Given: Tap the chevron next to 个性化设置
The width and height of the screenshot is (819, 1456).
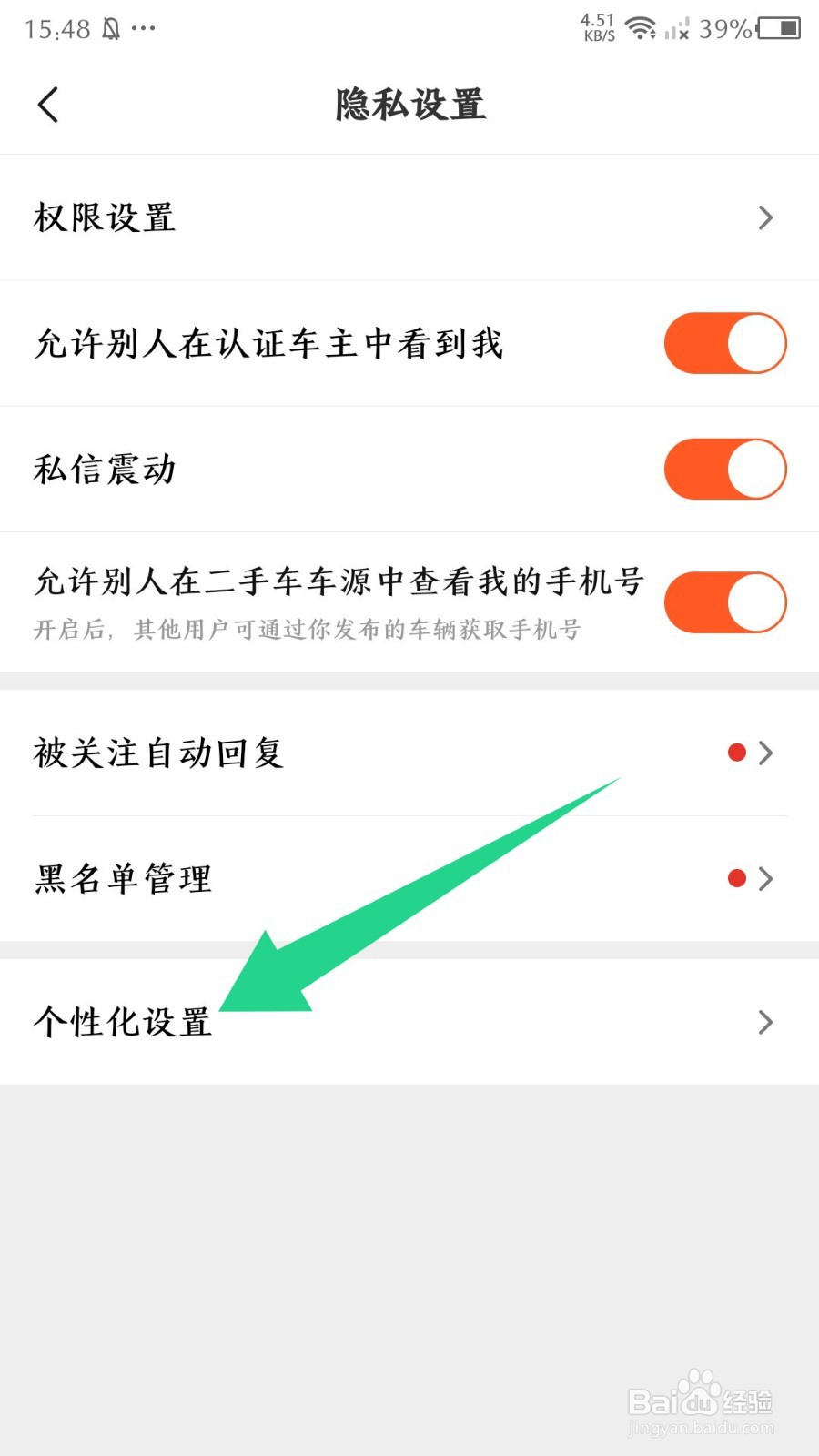Looking at the screenshot, I should point(764,1022).
